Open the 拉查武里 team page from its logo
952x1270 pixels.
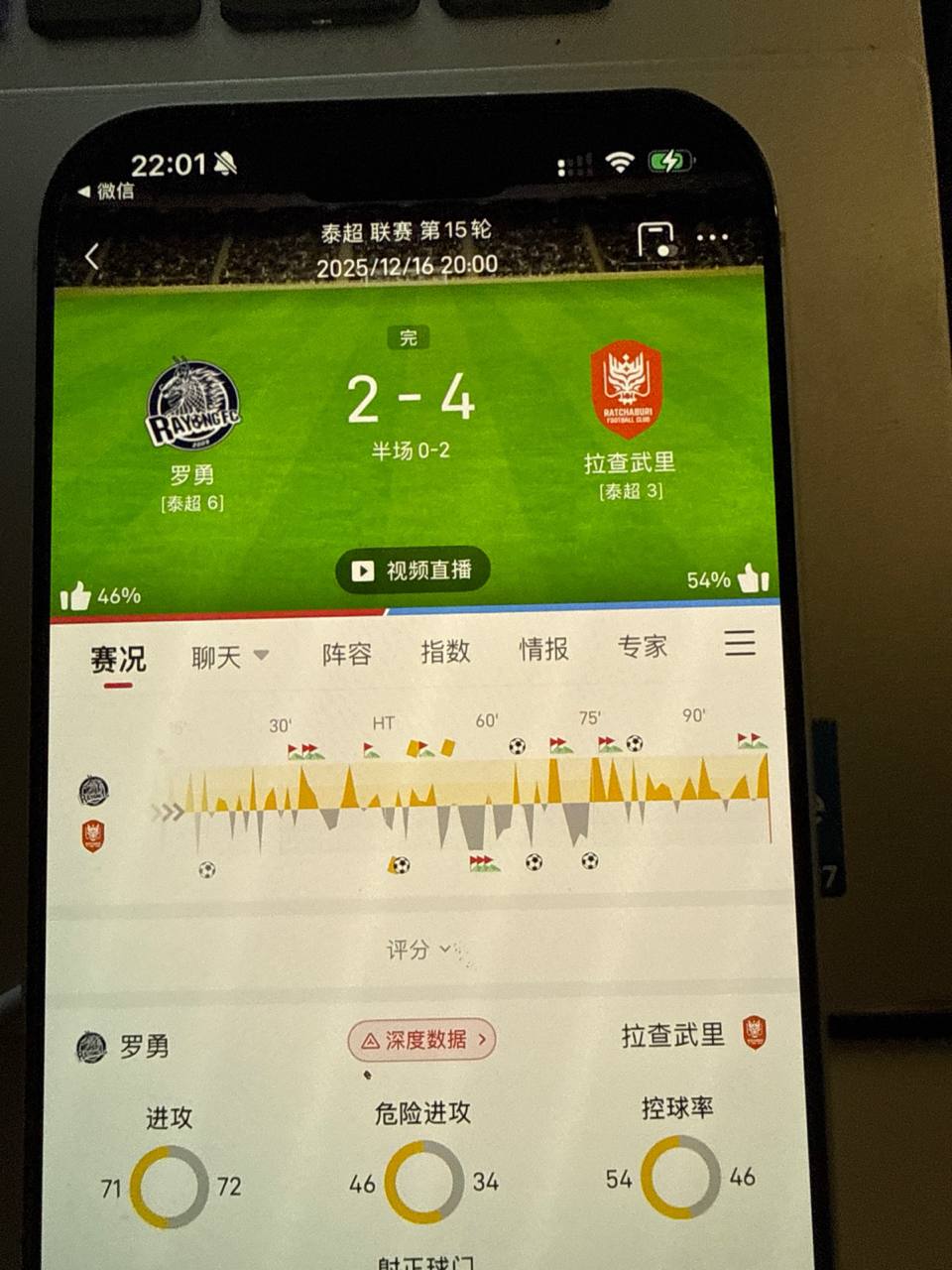[626, 390]
